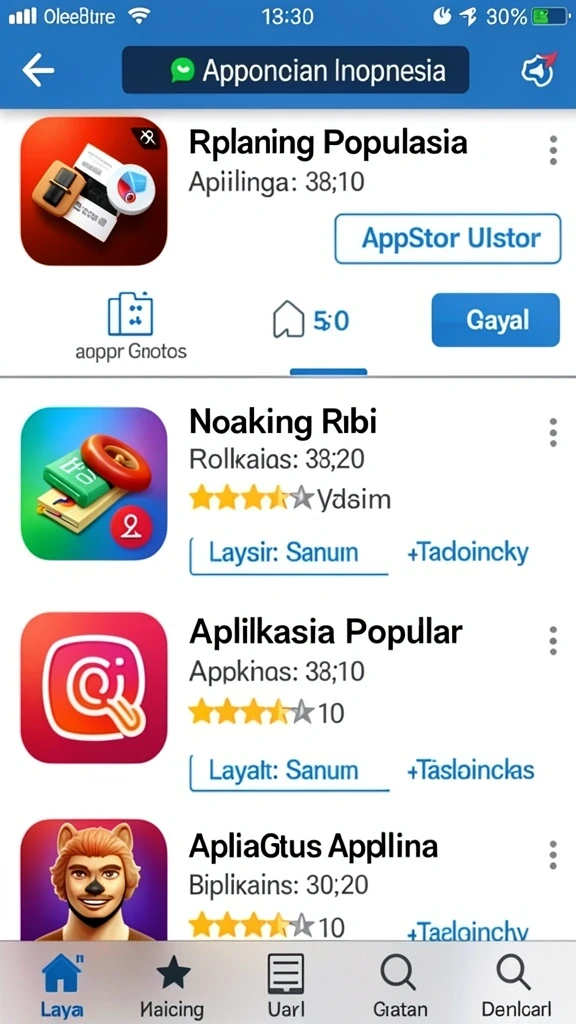Go back with the top-left arrow

pyautogui.click(x=37, y=71)
